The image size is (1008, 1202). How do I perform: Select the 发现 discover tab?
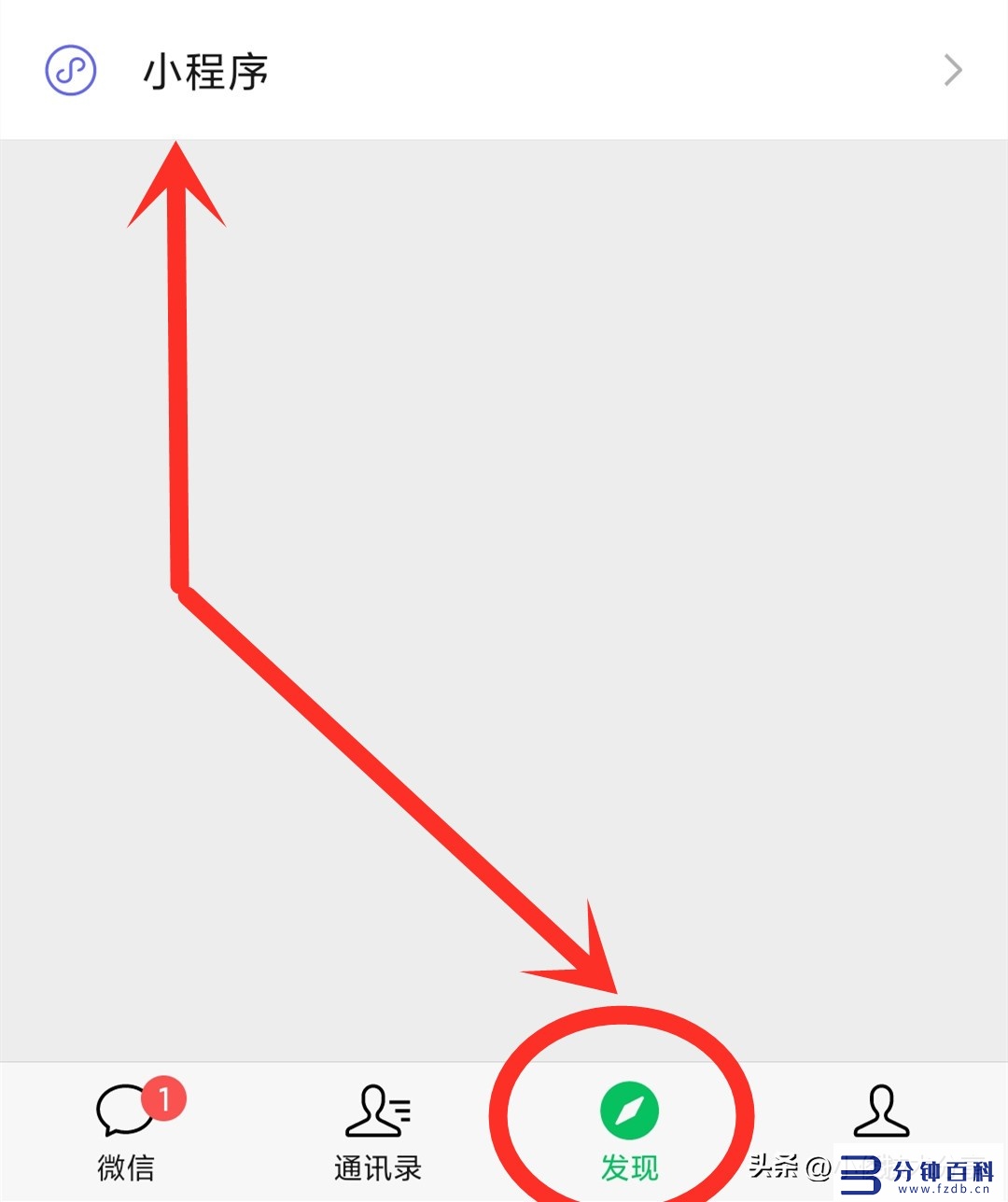(x=629, y=1131)
